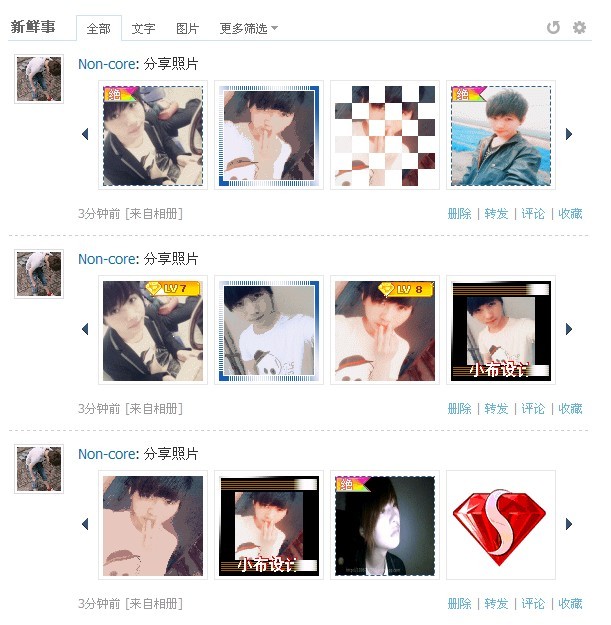
Task: Switch to the 文字 tab
Action: coord(143,29)
